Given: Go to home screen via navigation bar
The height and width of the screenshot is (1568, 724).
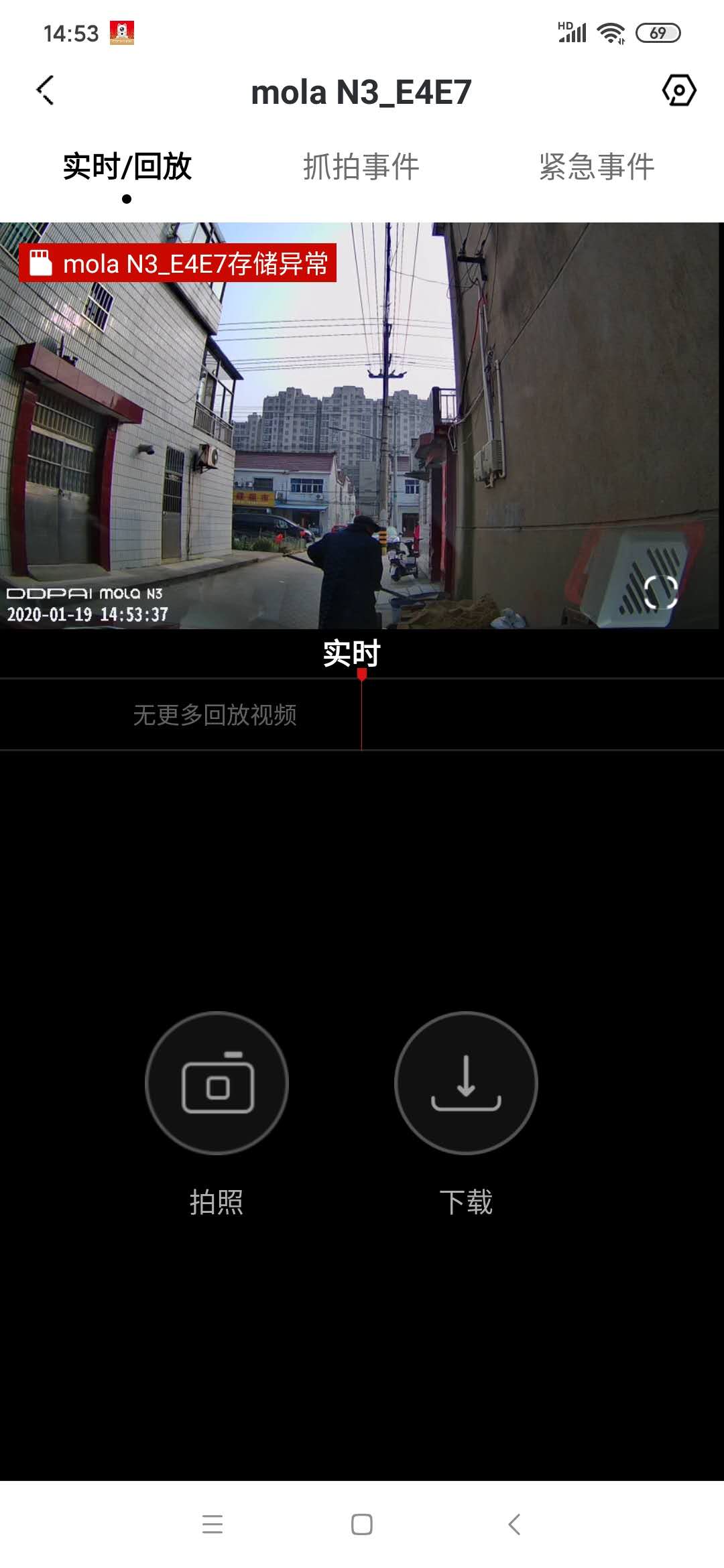Looking at the screenshot, I should [362, 1524].
